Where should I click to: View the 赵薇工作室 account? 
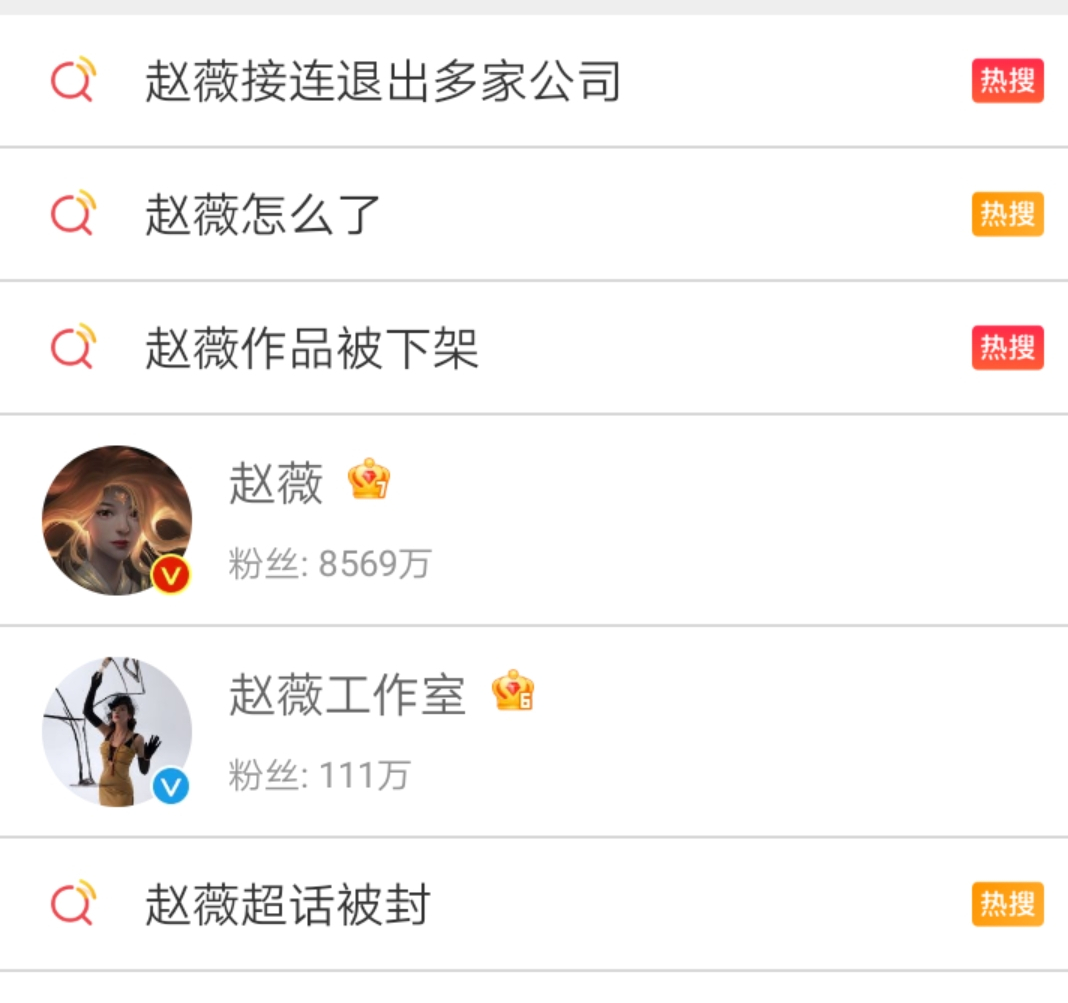pyautogui.click(x=346, y=695)
